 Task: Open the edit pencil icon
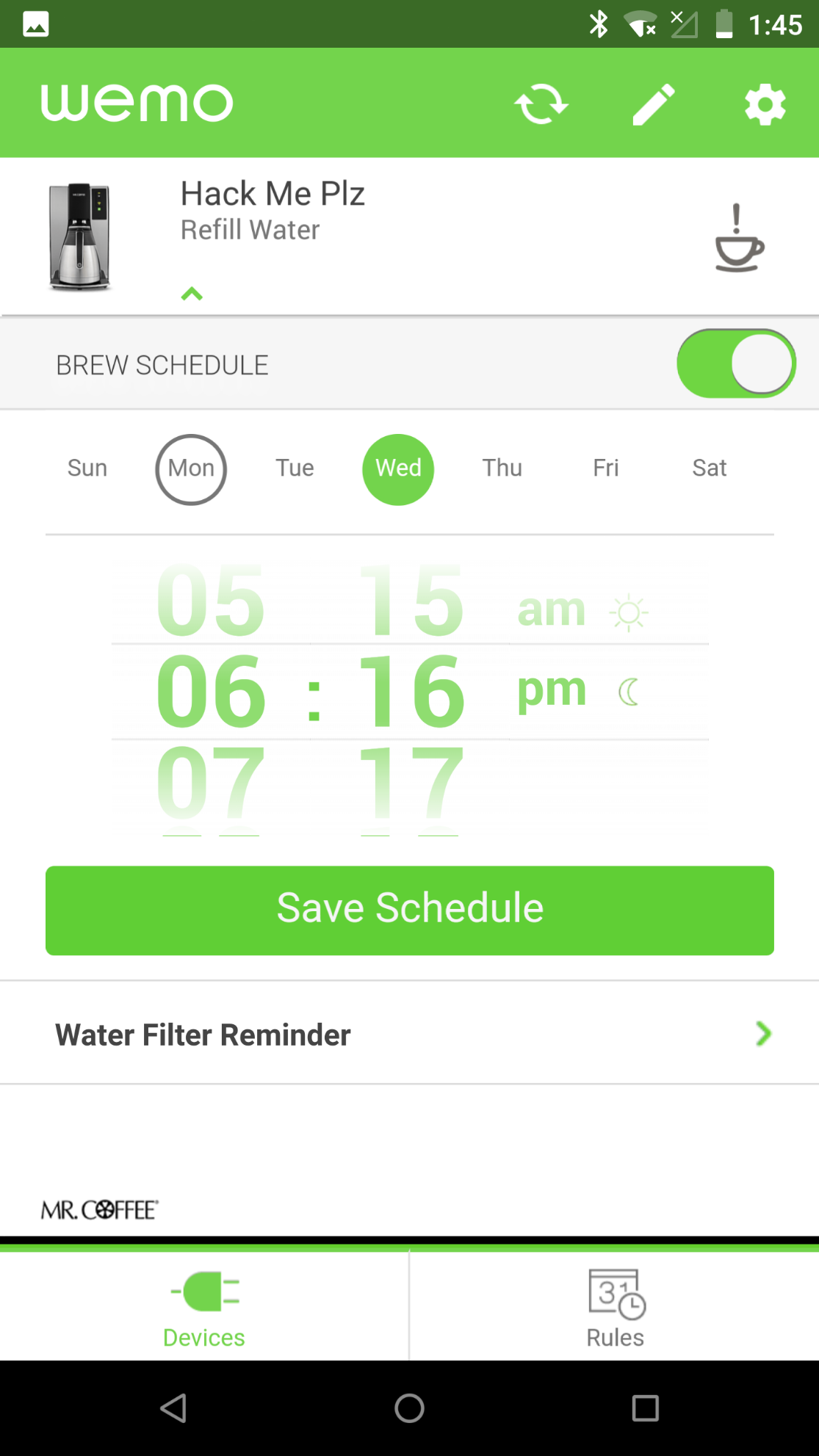(653, 104)
